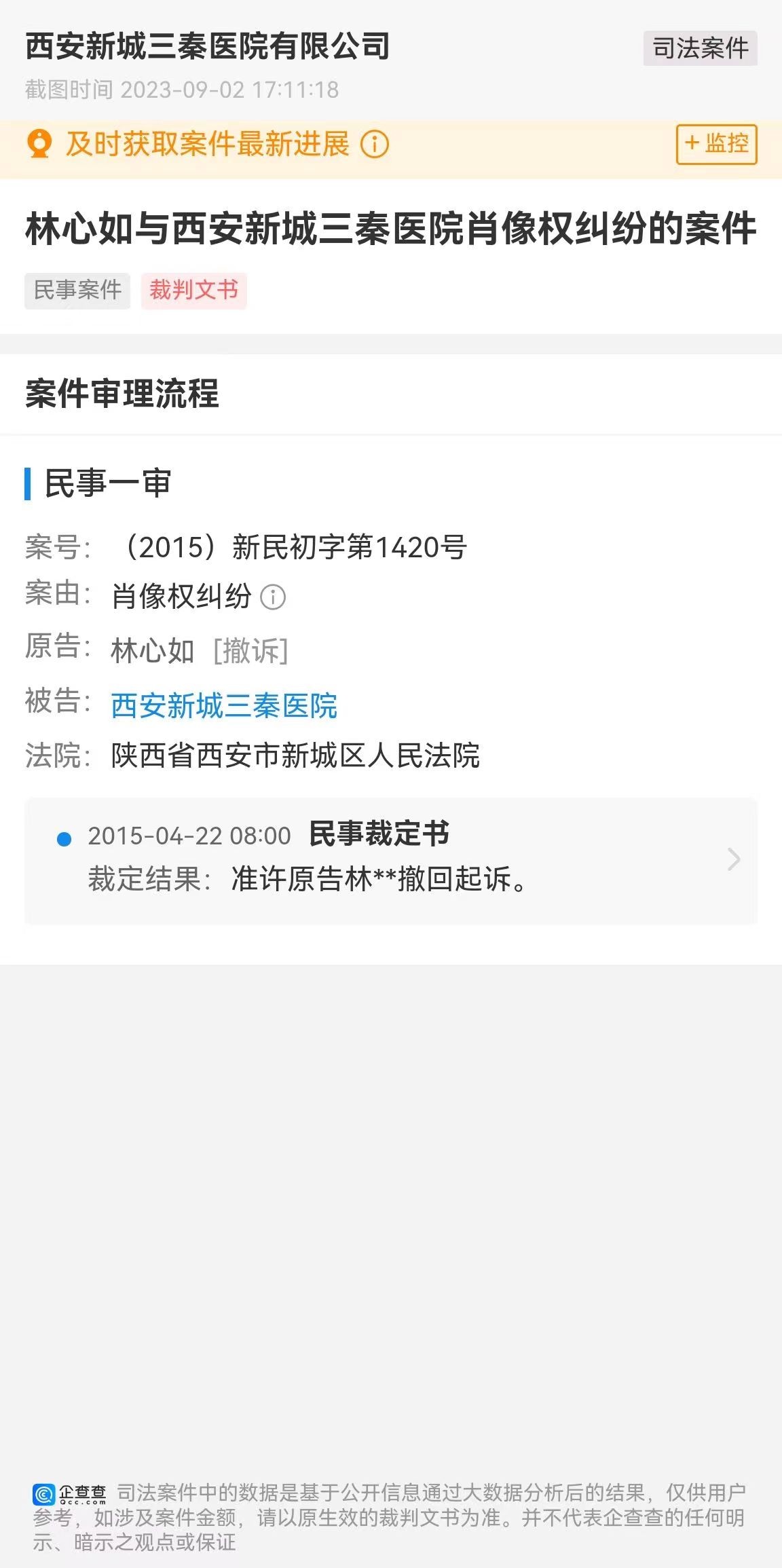
Task: Open defendant link 西安新城三秦医院
Action: 225,706
